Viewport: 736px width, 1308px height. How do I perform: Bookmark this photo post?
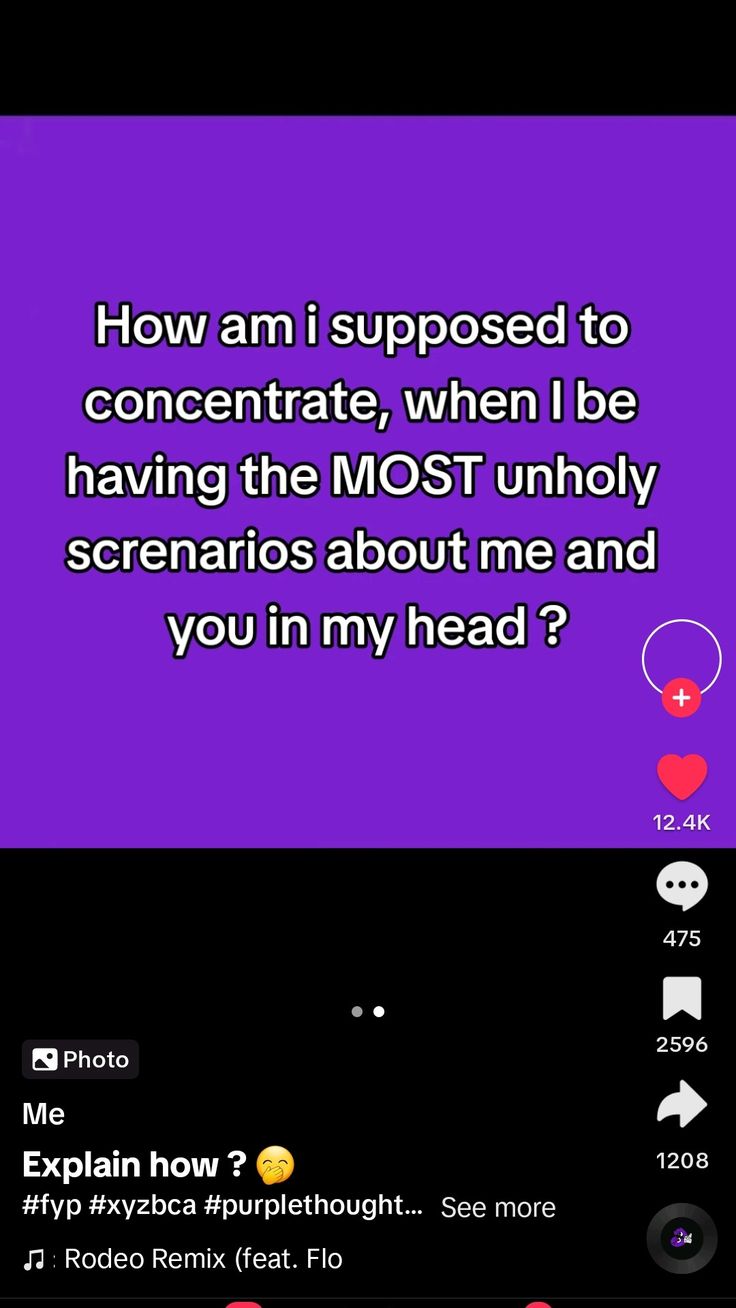coord(682,999)
